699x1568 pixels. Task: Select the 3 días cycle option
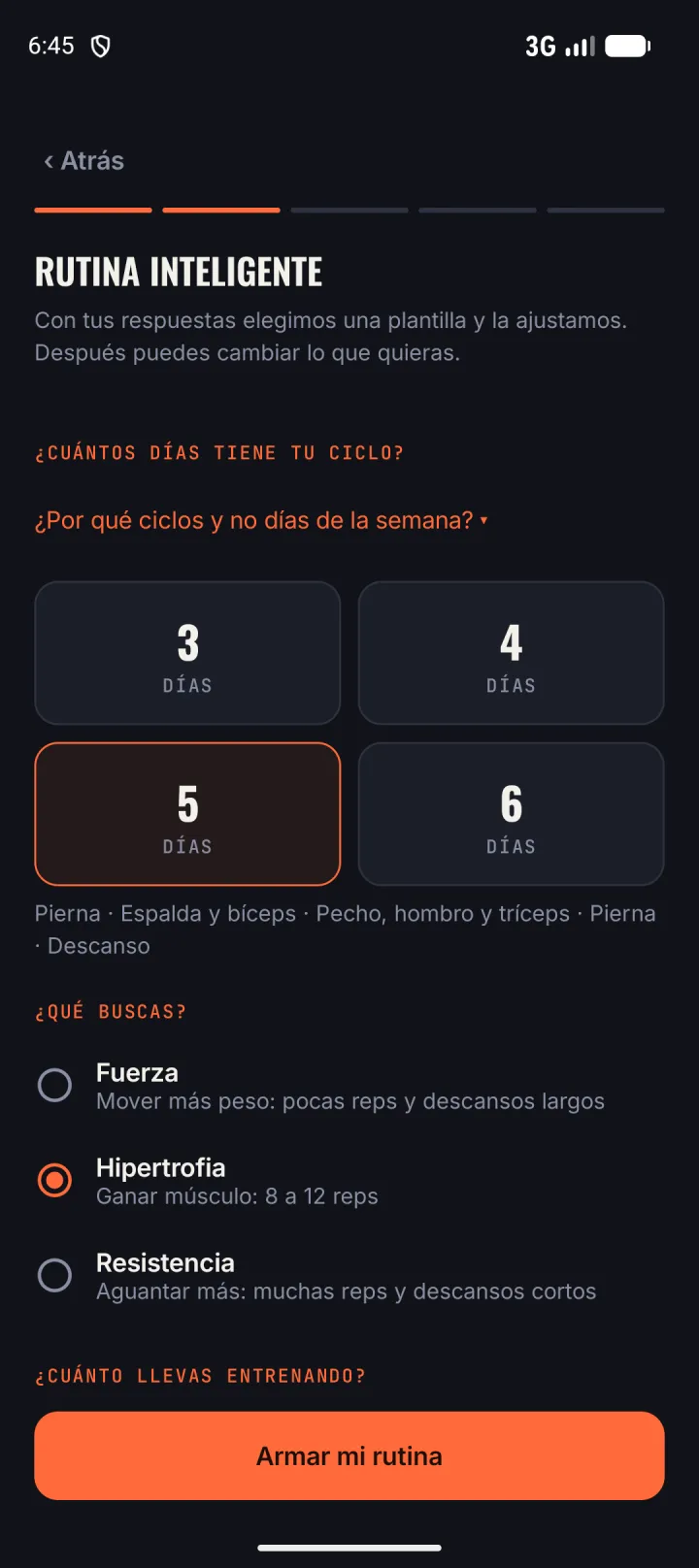click(x=187, y=653)
